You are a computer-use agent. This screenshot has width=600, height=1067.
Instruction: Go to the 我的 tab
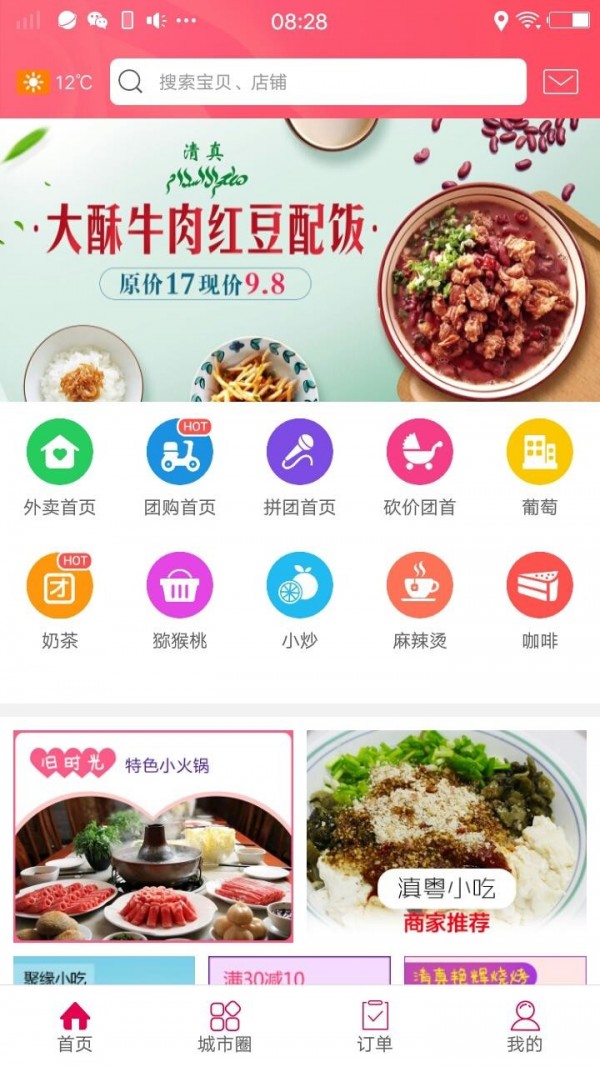[x=525, y=1027]
